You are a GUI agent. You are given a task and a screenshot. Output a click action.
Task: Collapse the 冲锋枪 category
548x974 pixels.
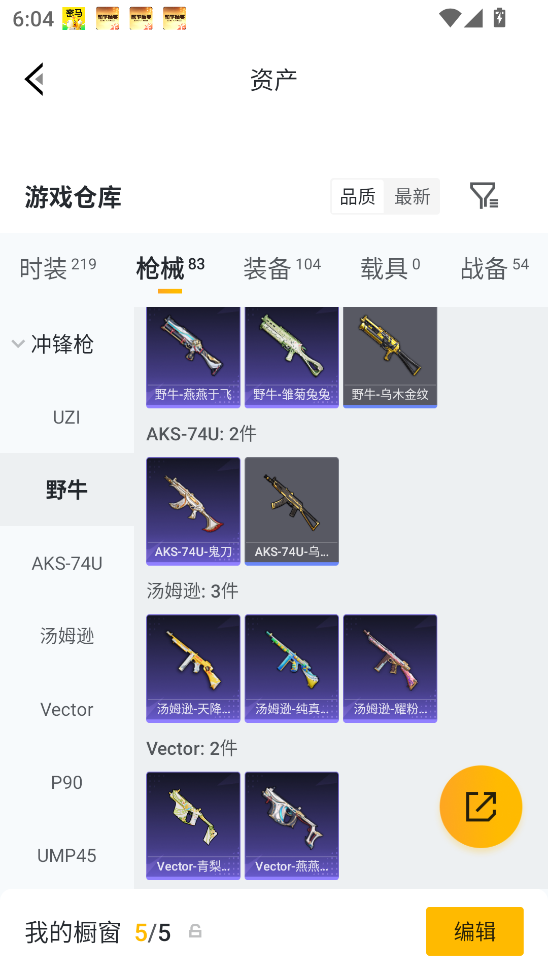(53, 344)
